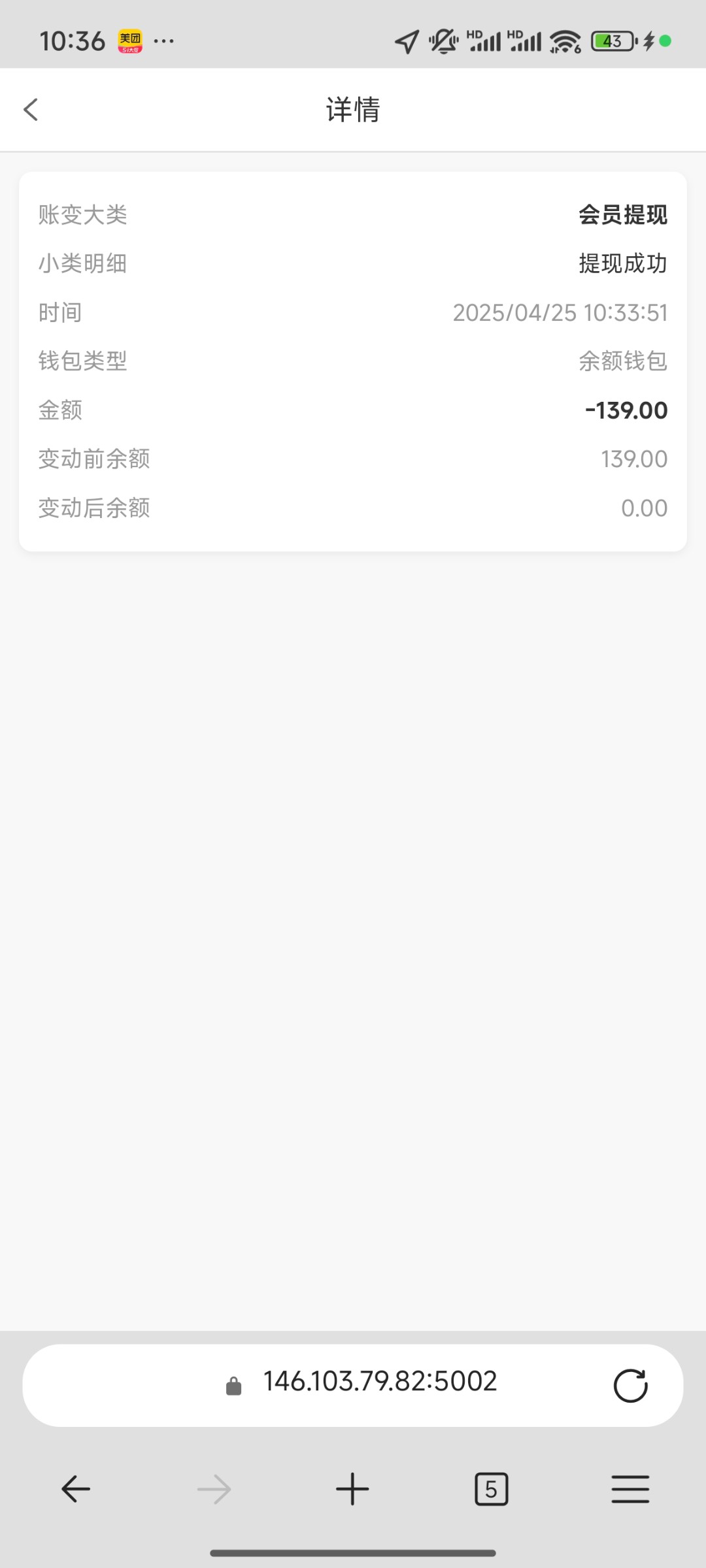Reload the current page

click(630, 1385)
